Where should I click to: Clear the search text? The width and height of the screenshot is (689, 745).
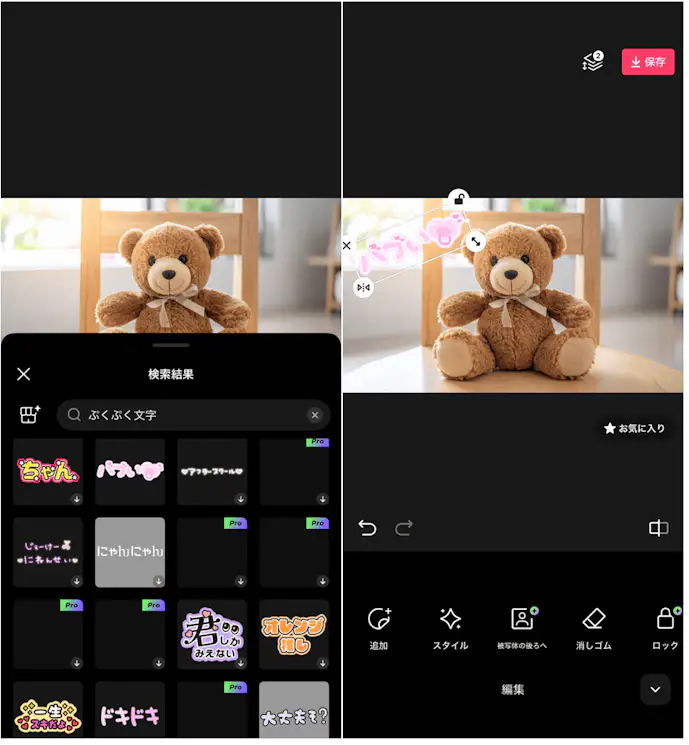pyautogui.click(x=315, y=415)
